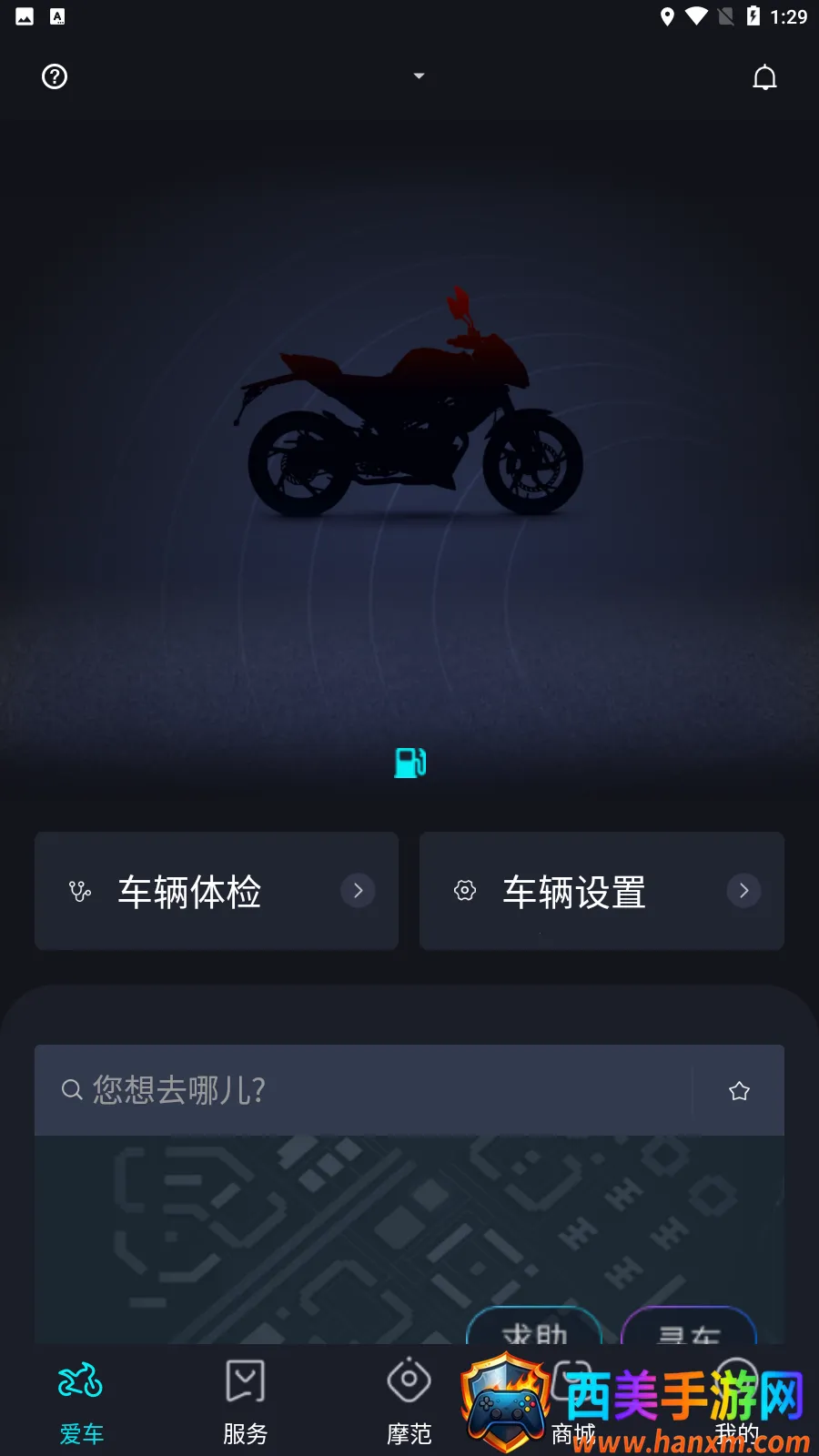
Task: Switch to the 商城 tab
Action: coord(573,1401)
